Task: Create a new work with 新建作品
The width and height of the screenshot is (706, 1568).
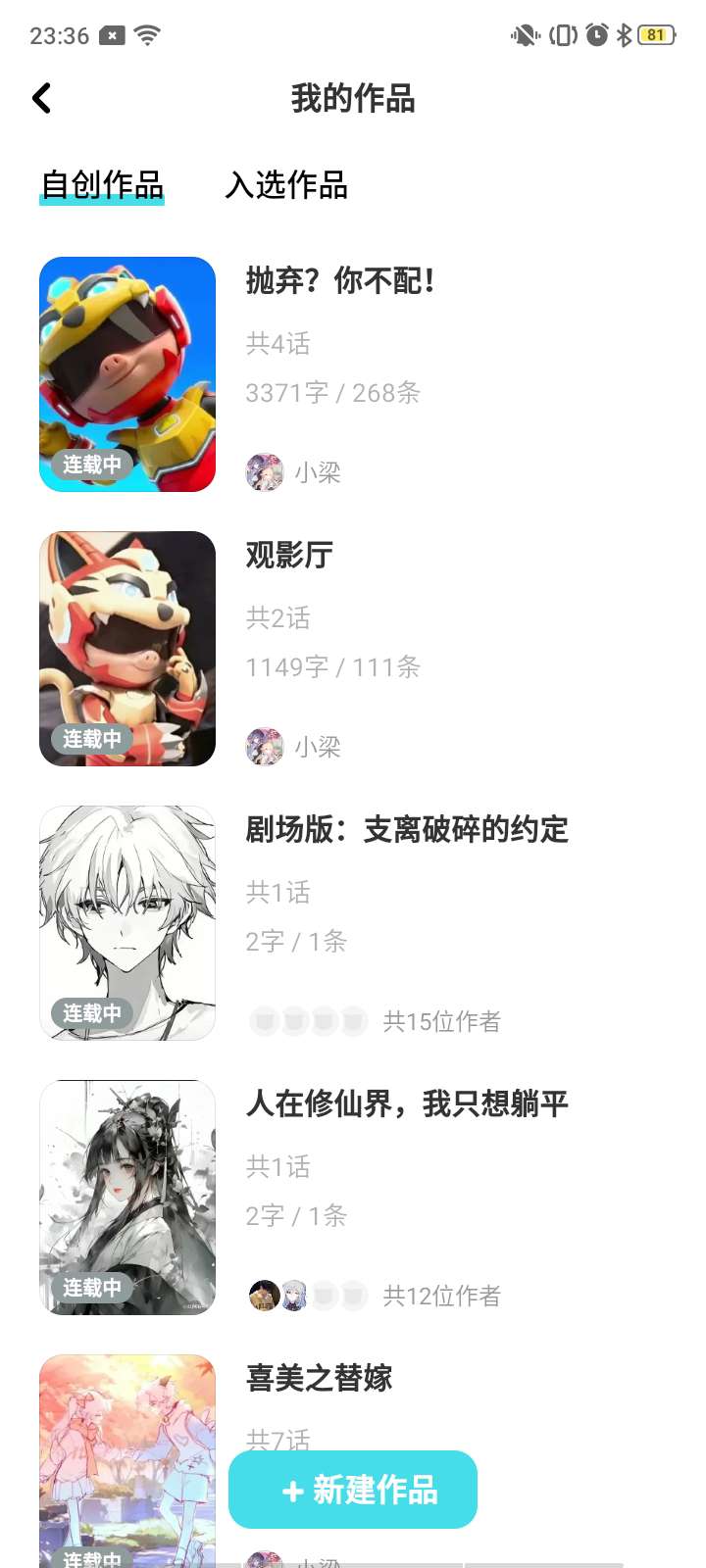Action: coord(353,1490)
